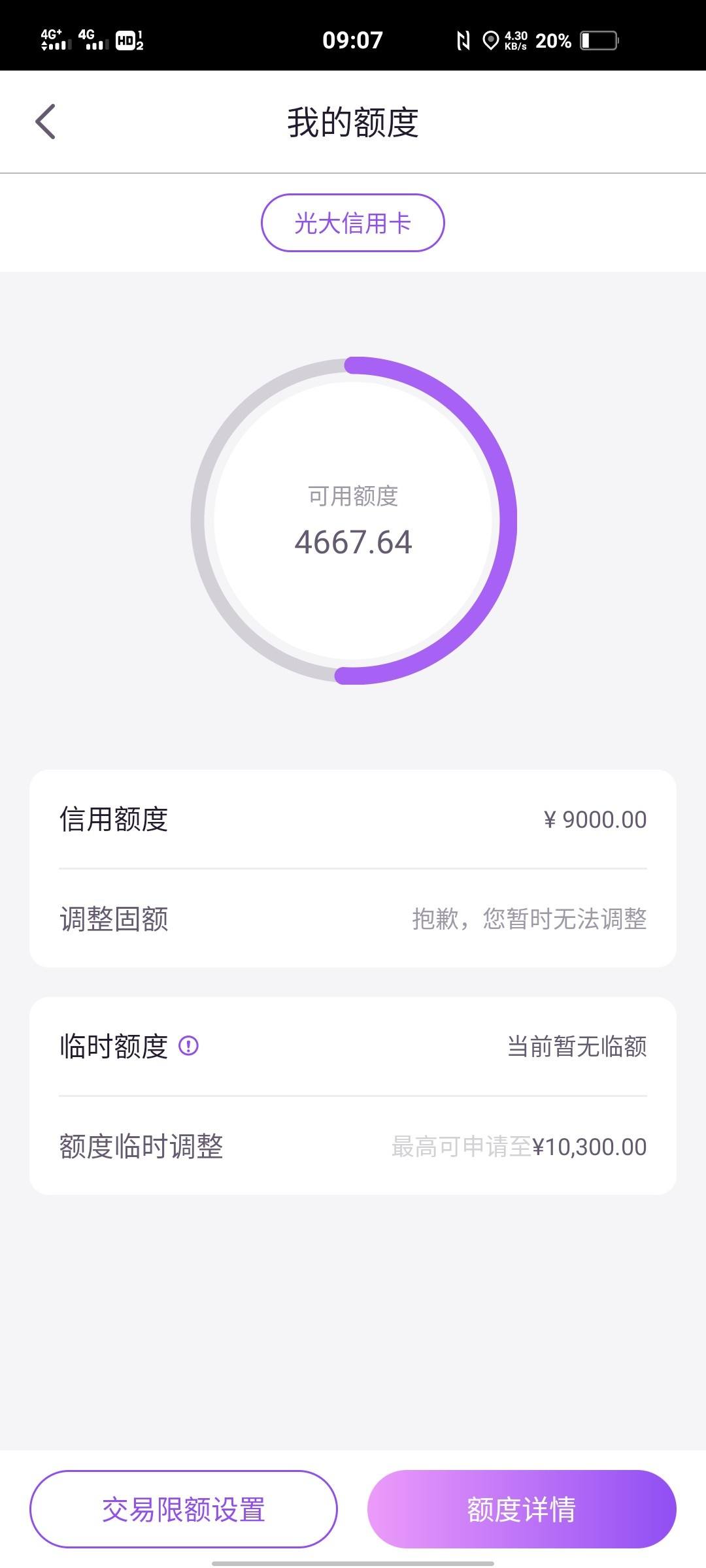Open the 调整固额 row

click(353, 919)
